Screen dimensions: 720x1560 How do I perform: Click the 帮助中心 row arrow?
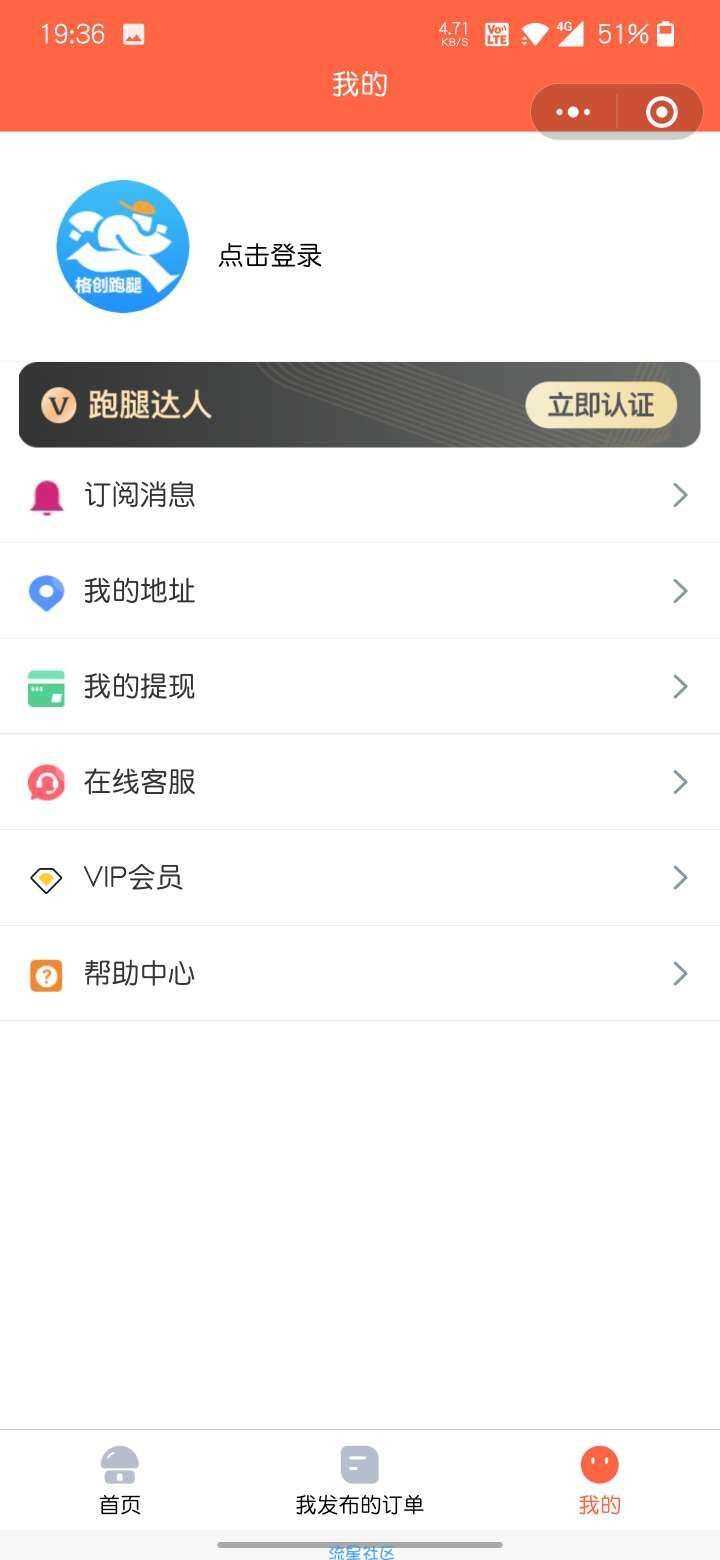[x=680, y=973]
